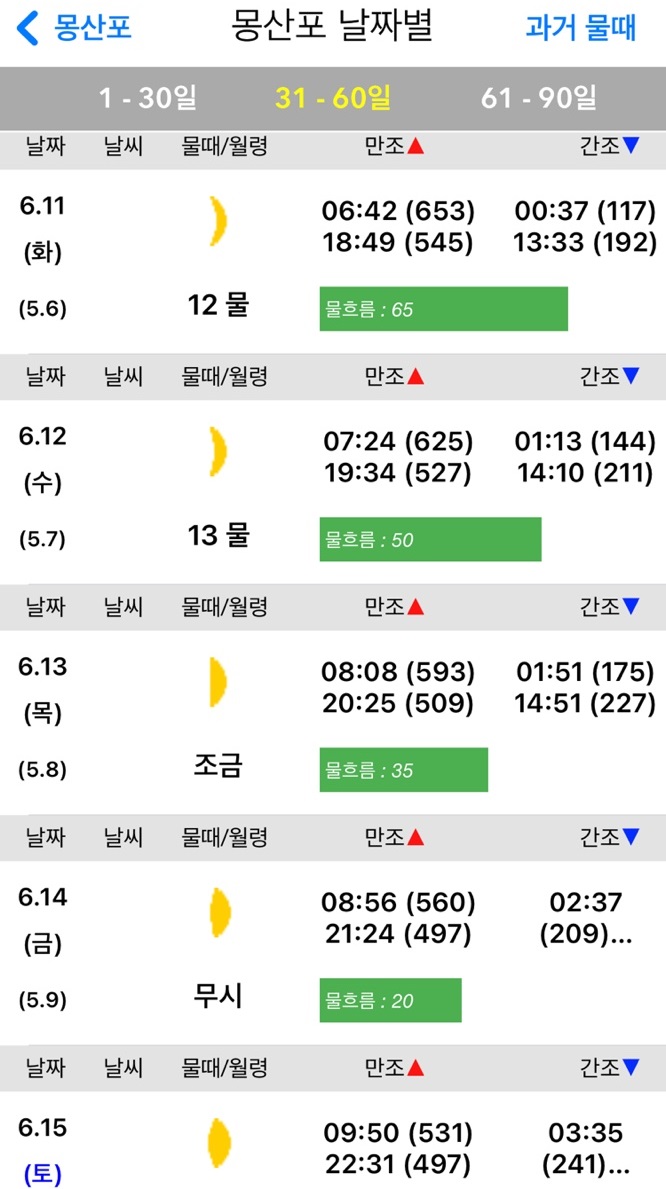This screenshot has height=1189, width=666.
Task: Select the 31 - 60일 tab
Action: coord(333,98)
